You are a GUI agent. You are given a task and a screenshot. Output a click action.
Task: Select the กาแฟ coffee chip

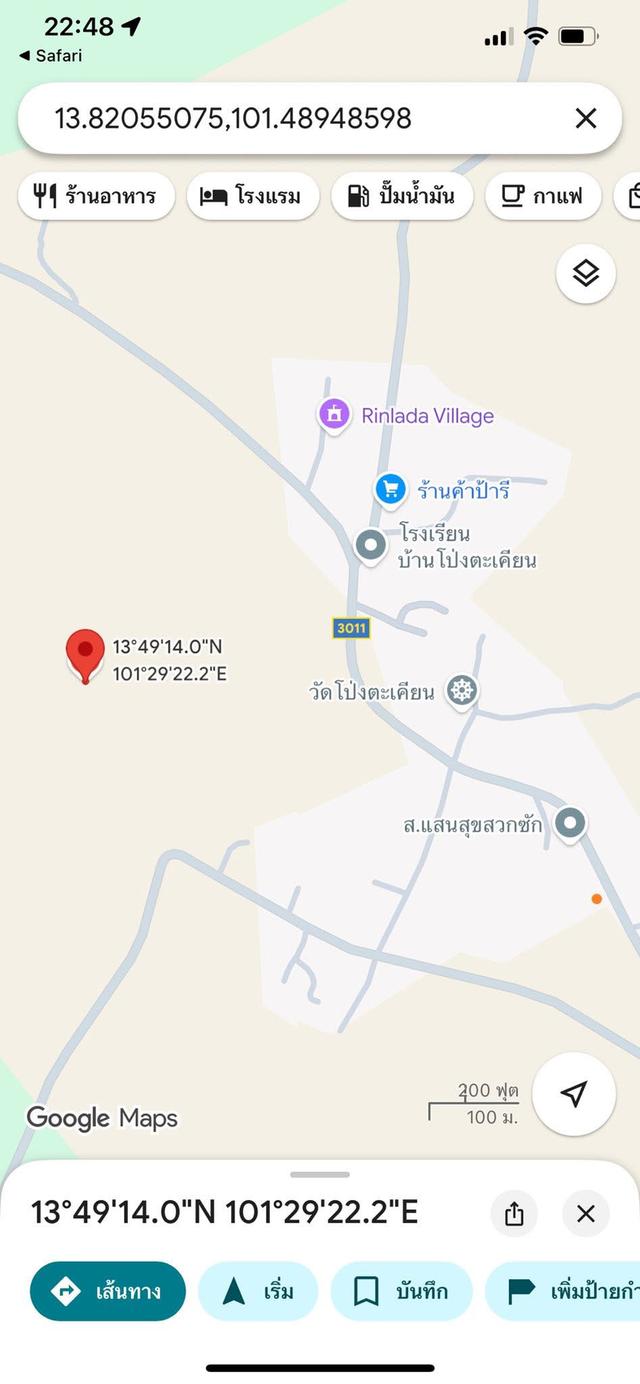tap(542, 195)
